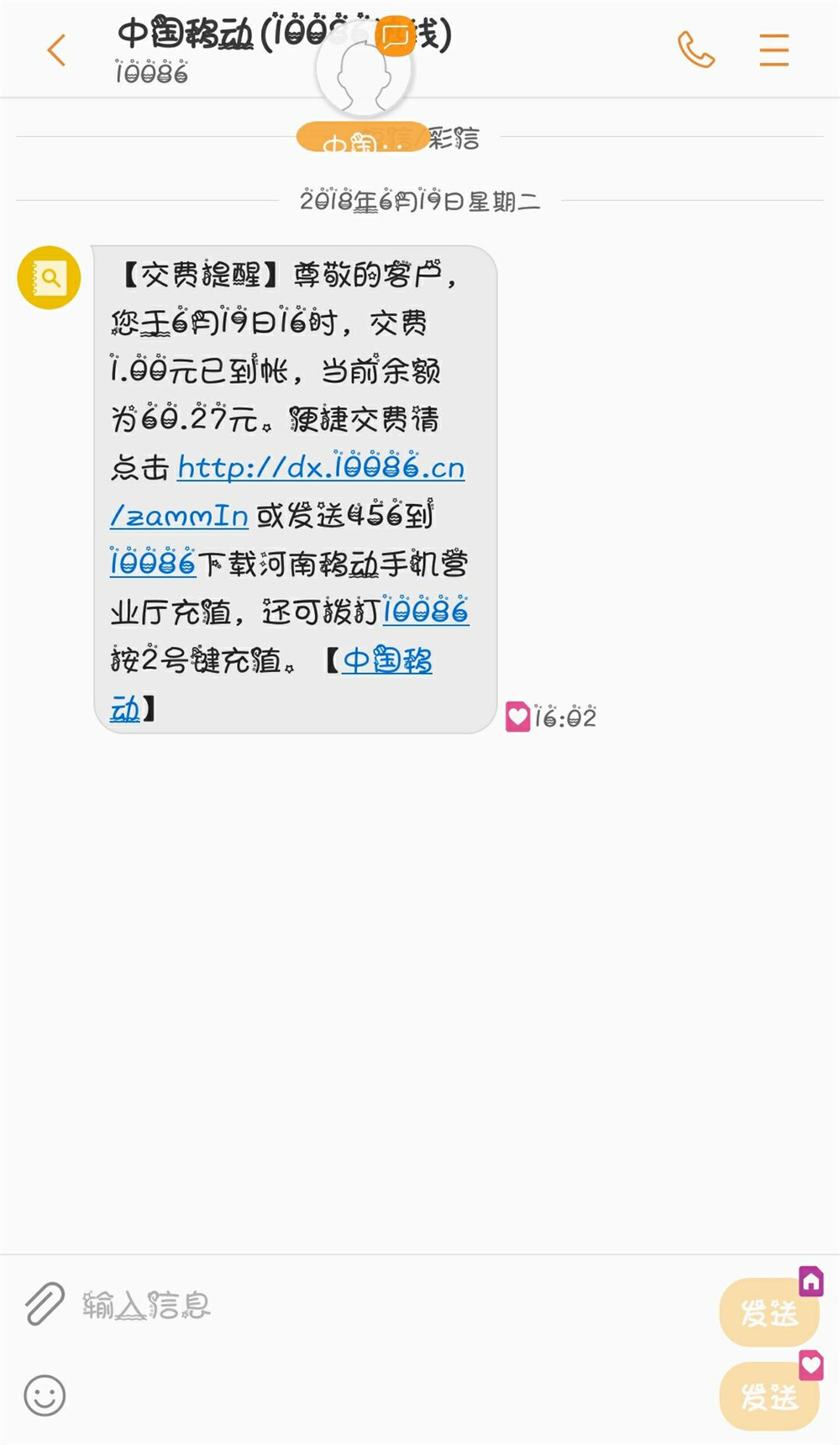Focus the 输入信息 message field

(x=386, y=1305)
